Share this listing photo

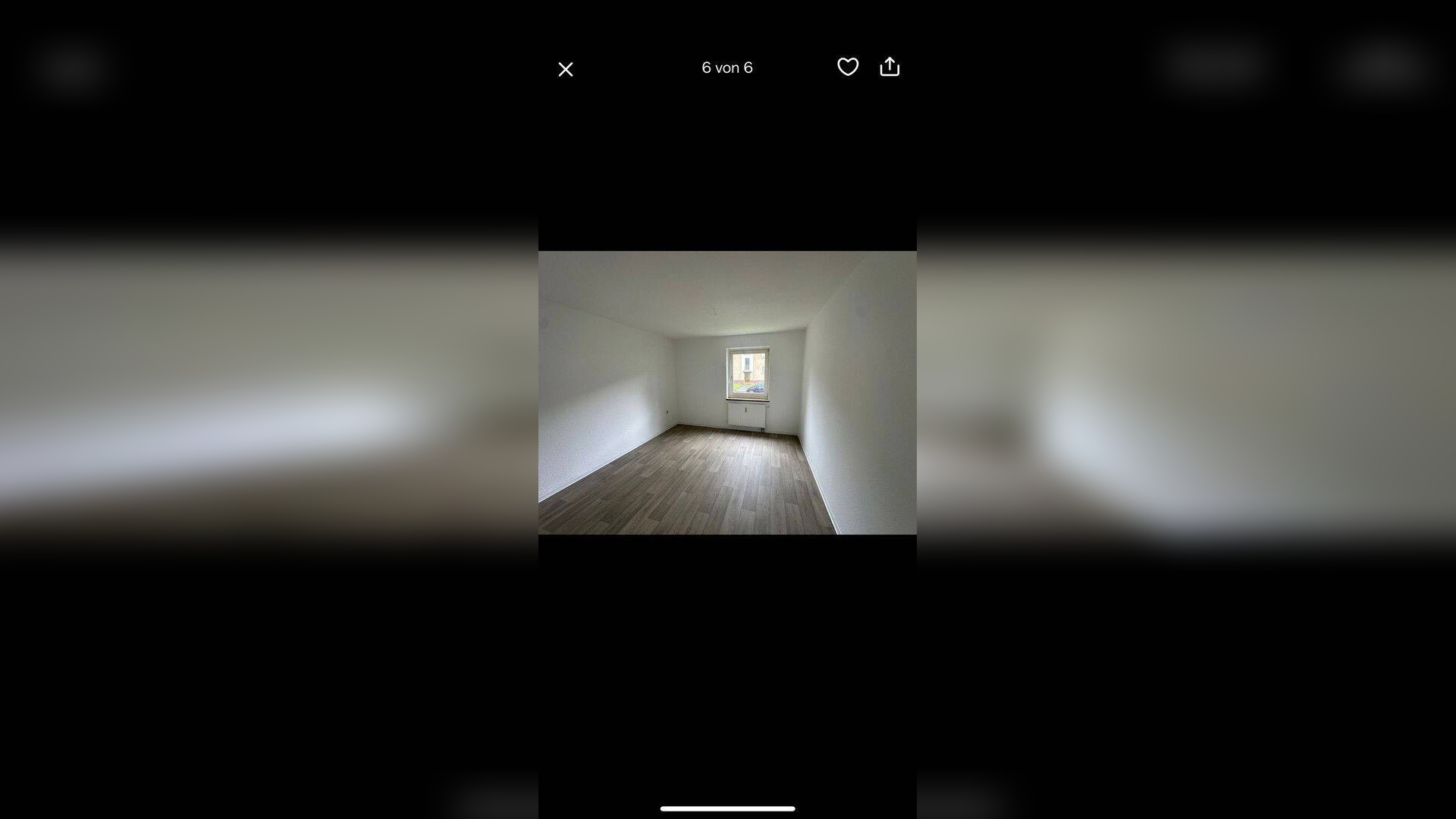click(890, 67)
